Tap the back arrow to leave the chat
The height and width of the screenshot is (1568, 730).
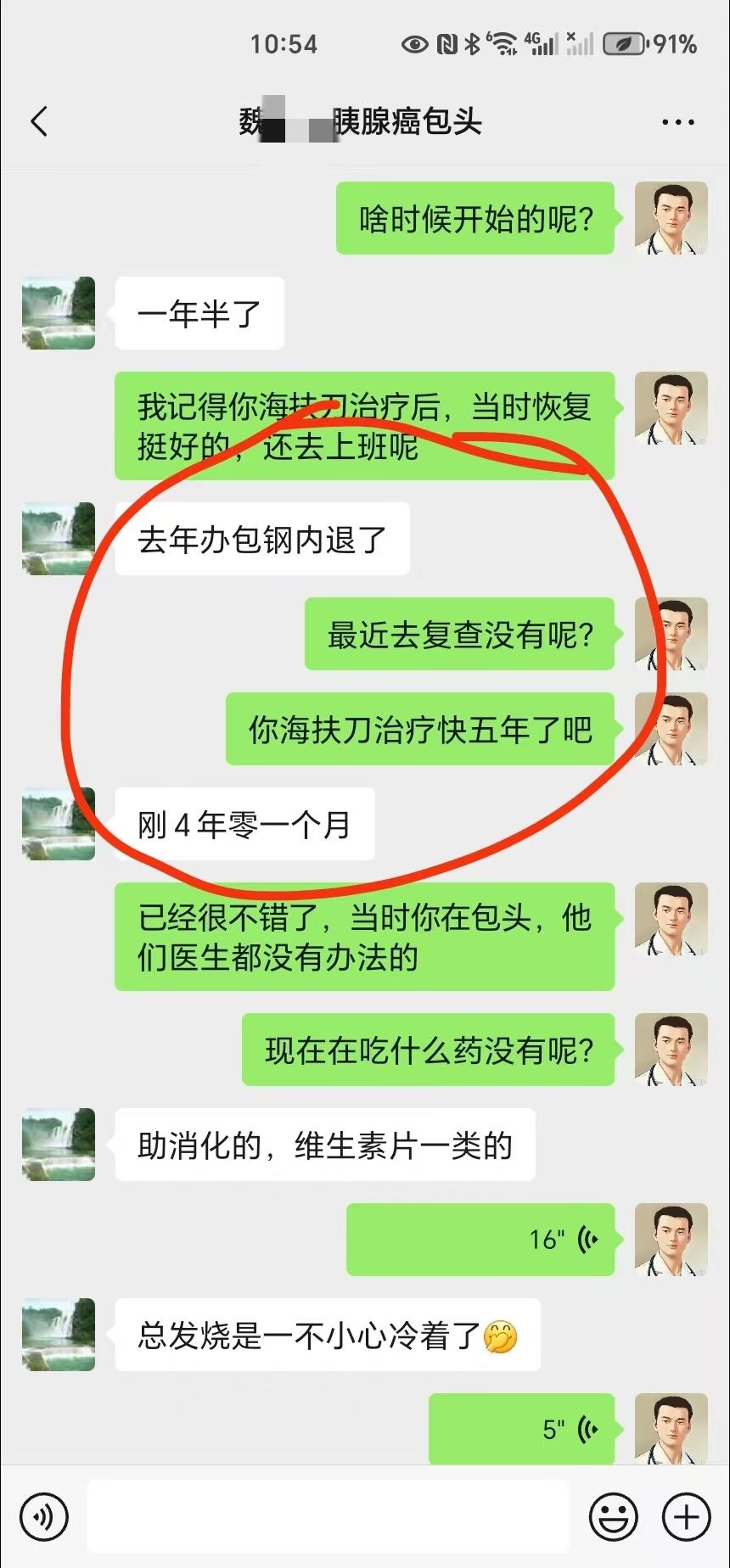point(37,121)
